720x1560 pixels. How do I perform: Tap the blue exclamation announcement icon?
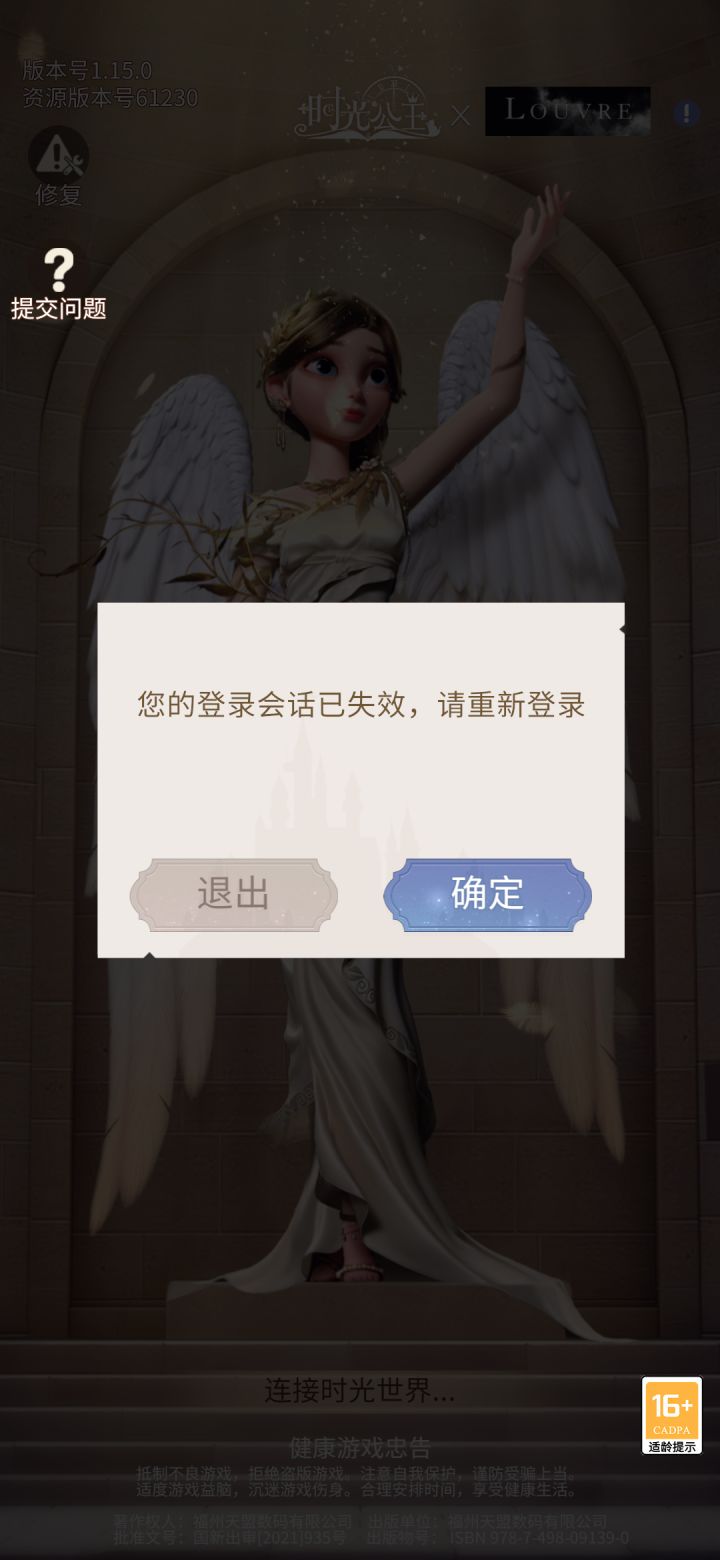click(x=684, y=110)
